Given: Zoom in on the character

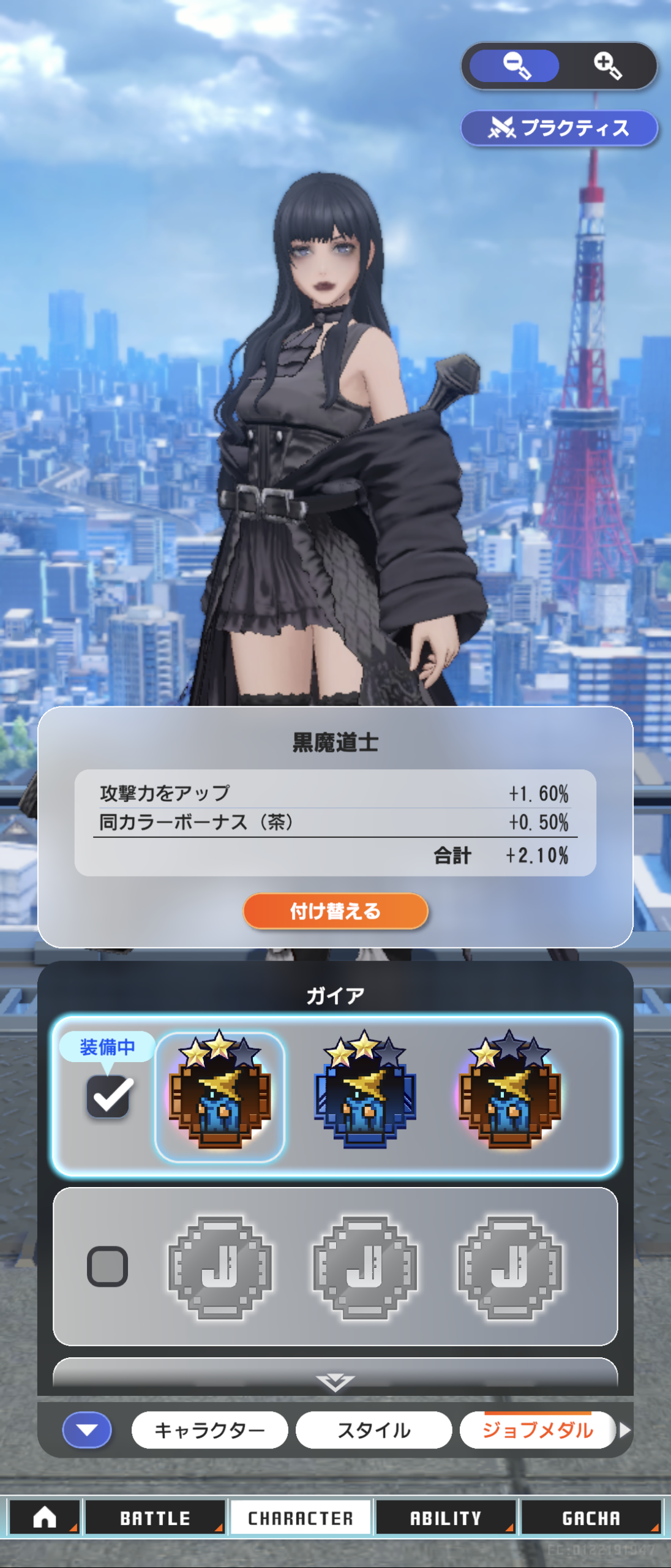Looking at the screenshot, I should (607, 66).
